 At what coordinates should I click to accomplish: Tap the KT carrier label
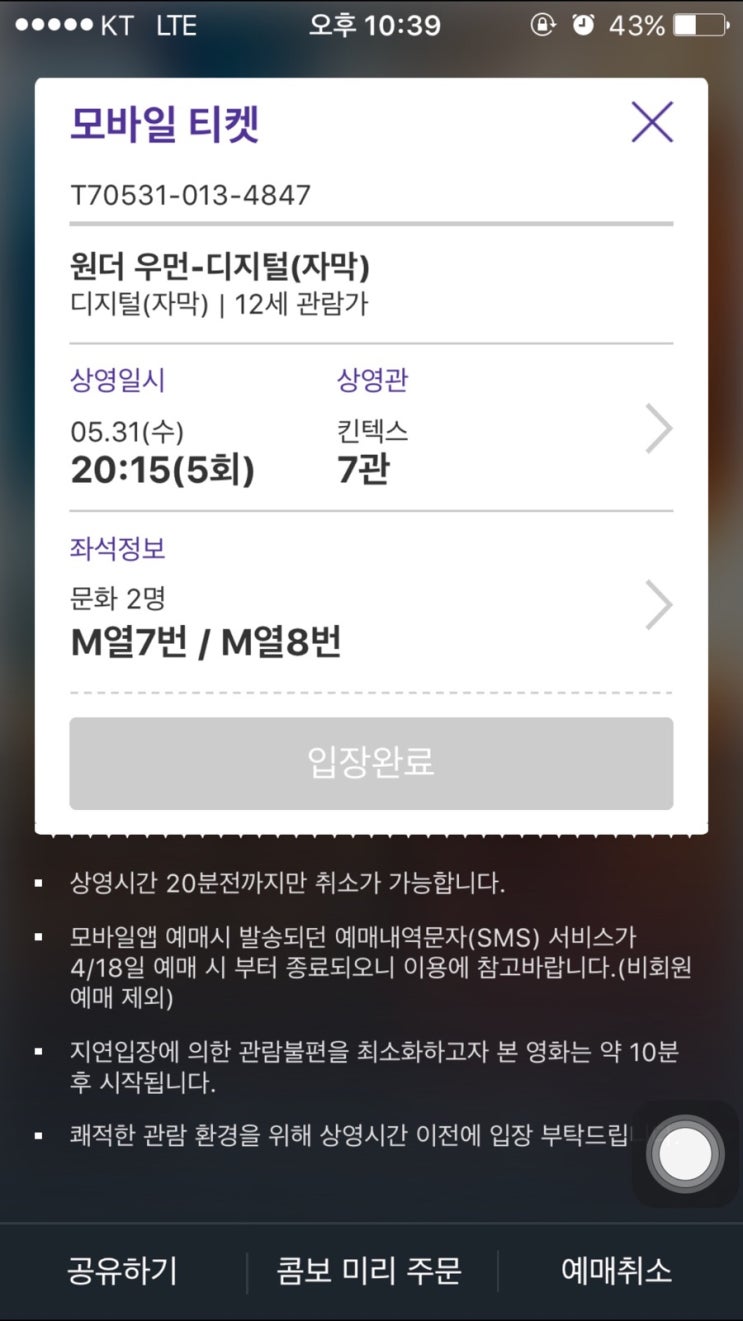click(113, 27)
